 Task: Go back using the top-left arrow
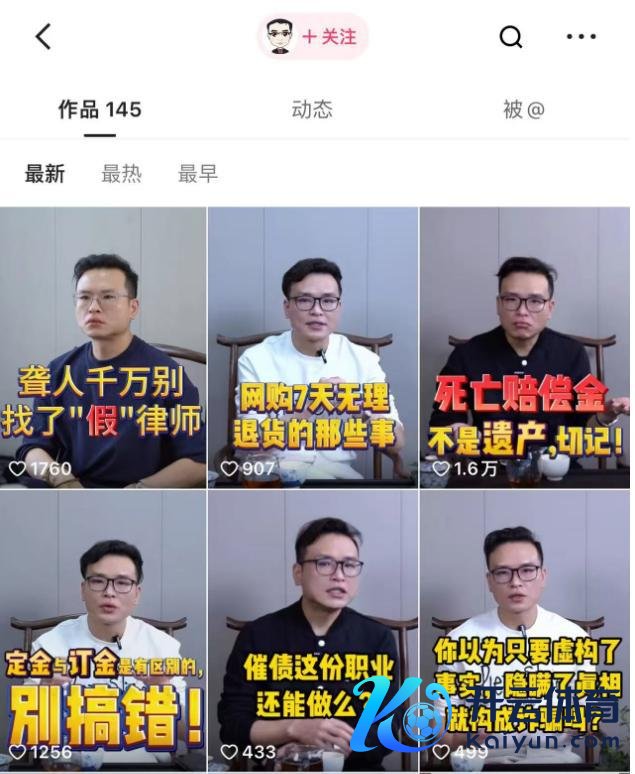pos(42,37)
